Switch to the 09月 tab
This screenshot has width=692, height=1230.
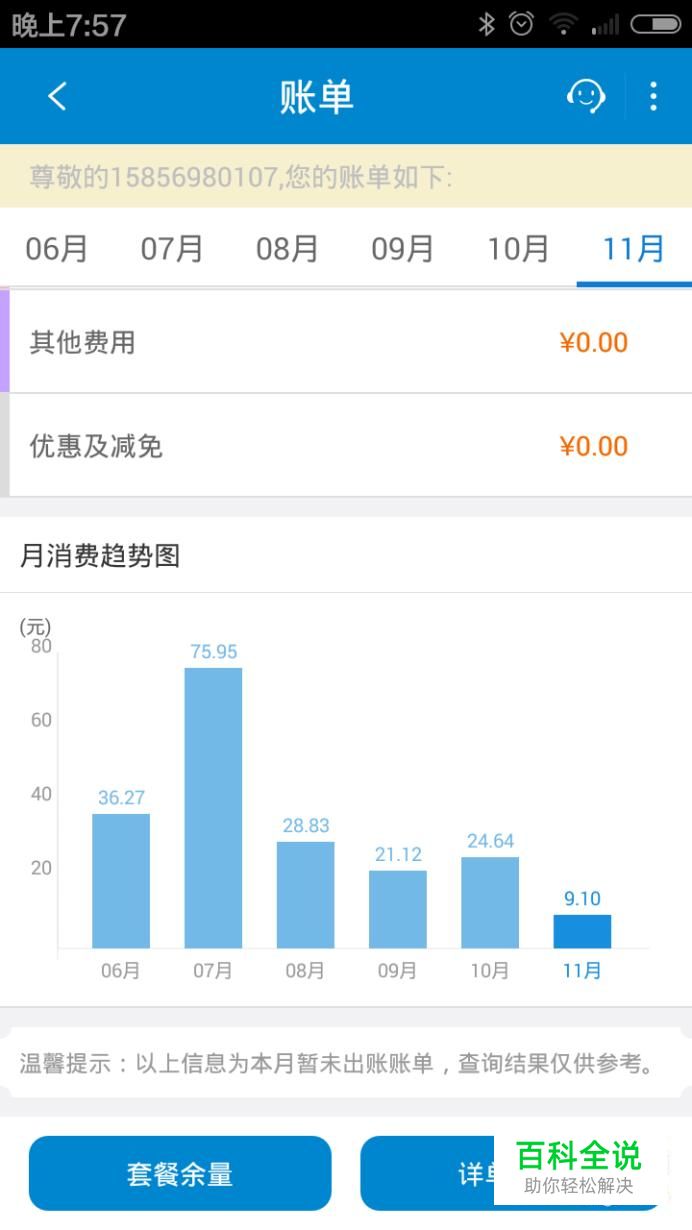402,248
